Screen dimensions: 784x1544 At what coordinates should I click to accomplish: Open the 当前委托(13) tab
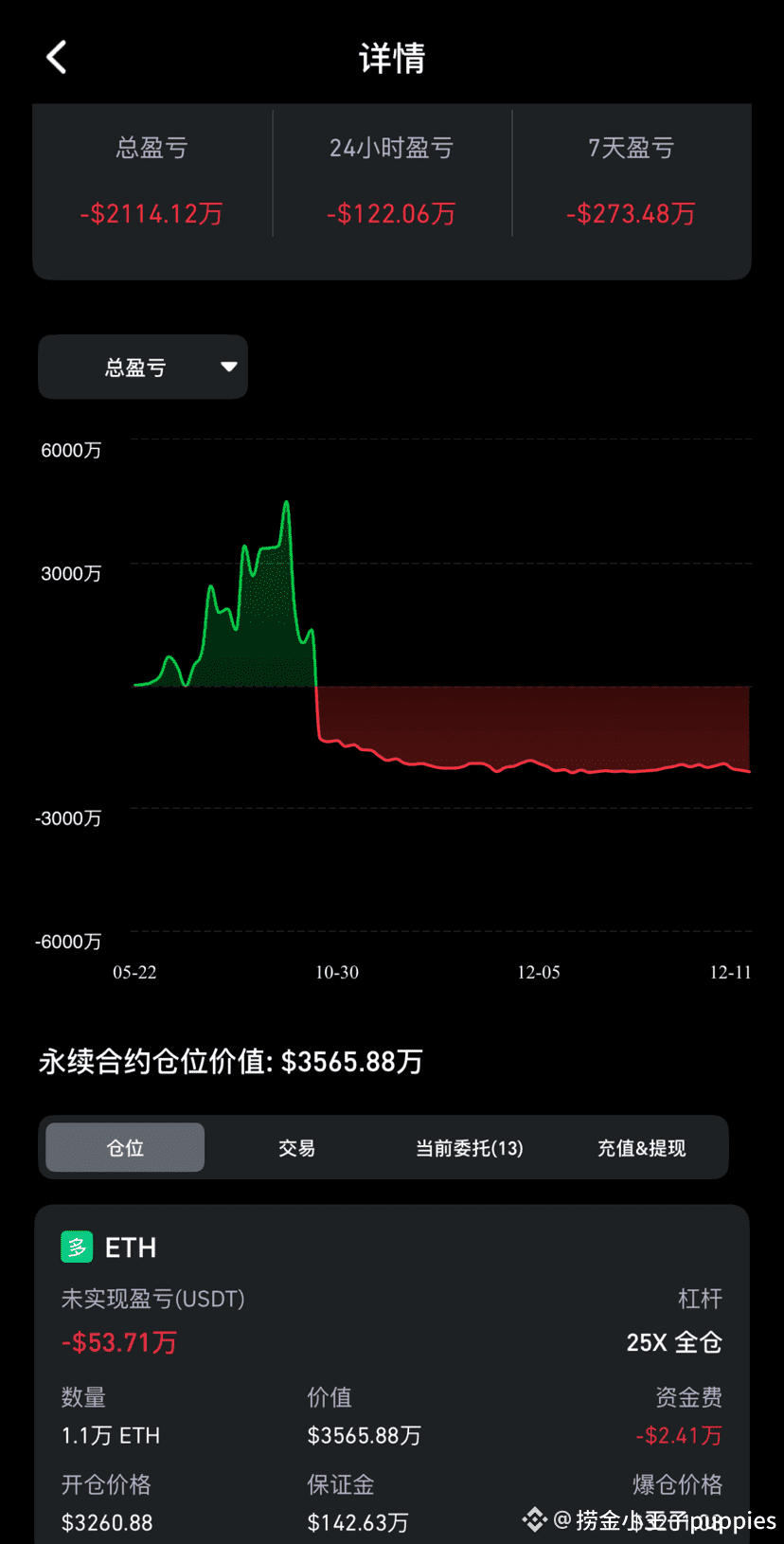470,1147
